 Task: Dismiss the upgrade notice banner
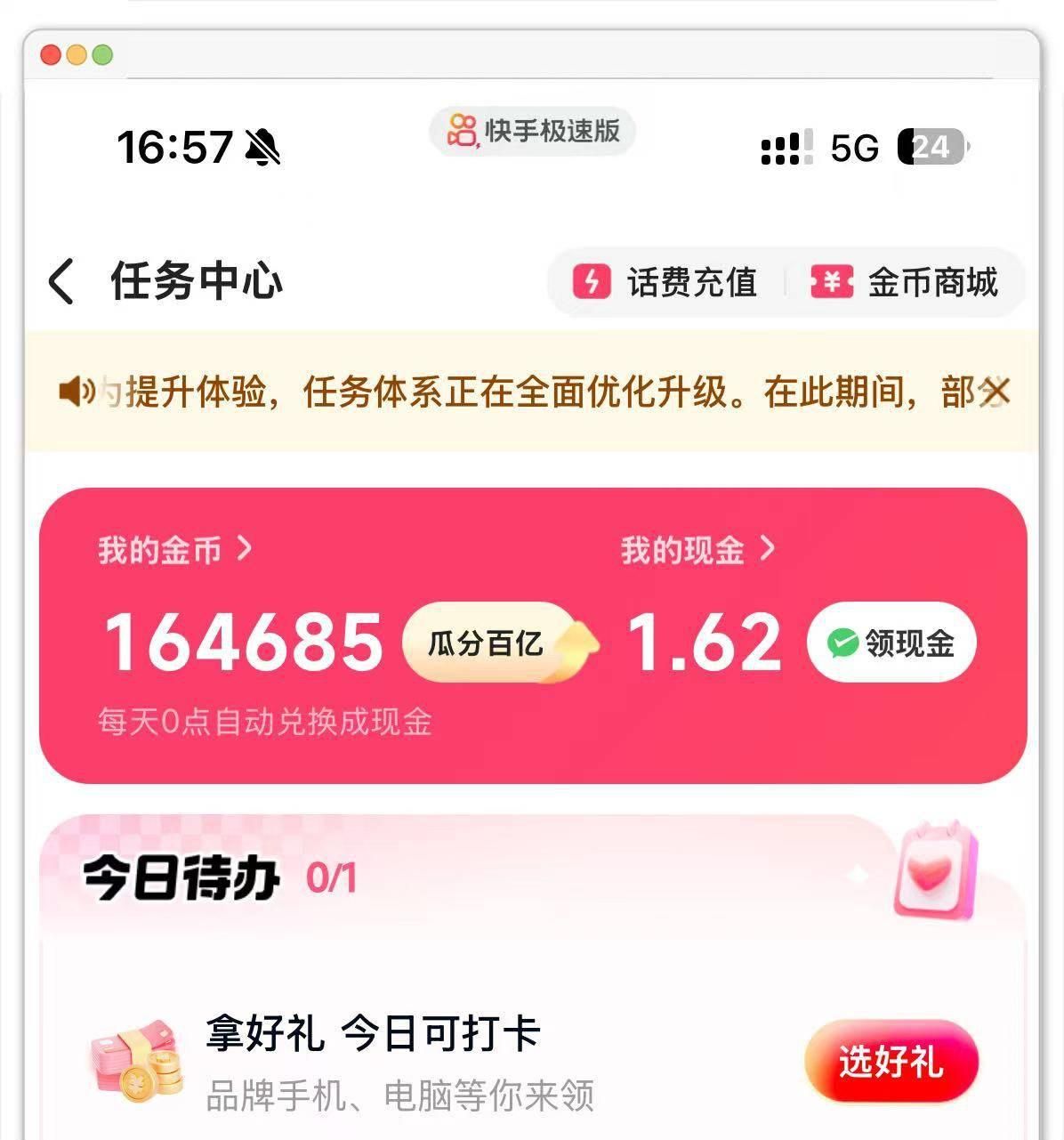coord(995,391)
